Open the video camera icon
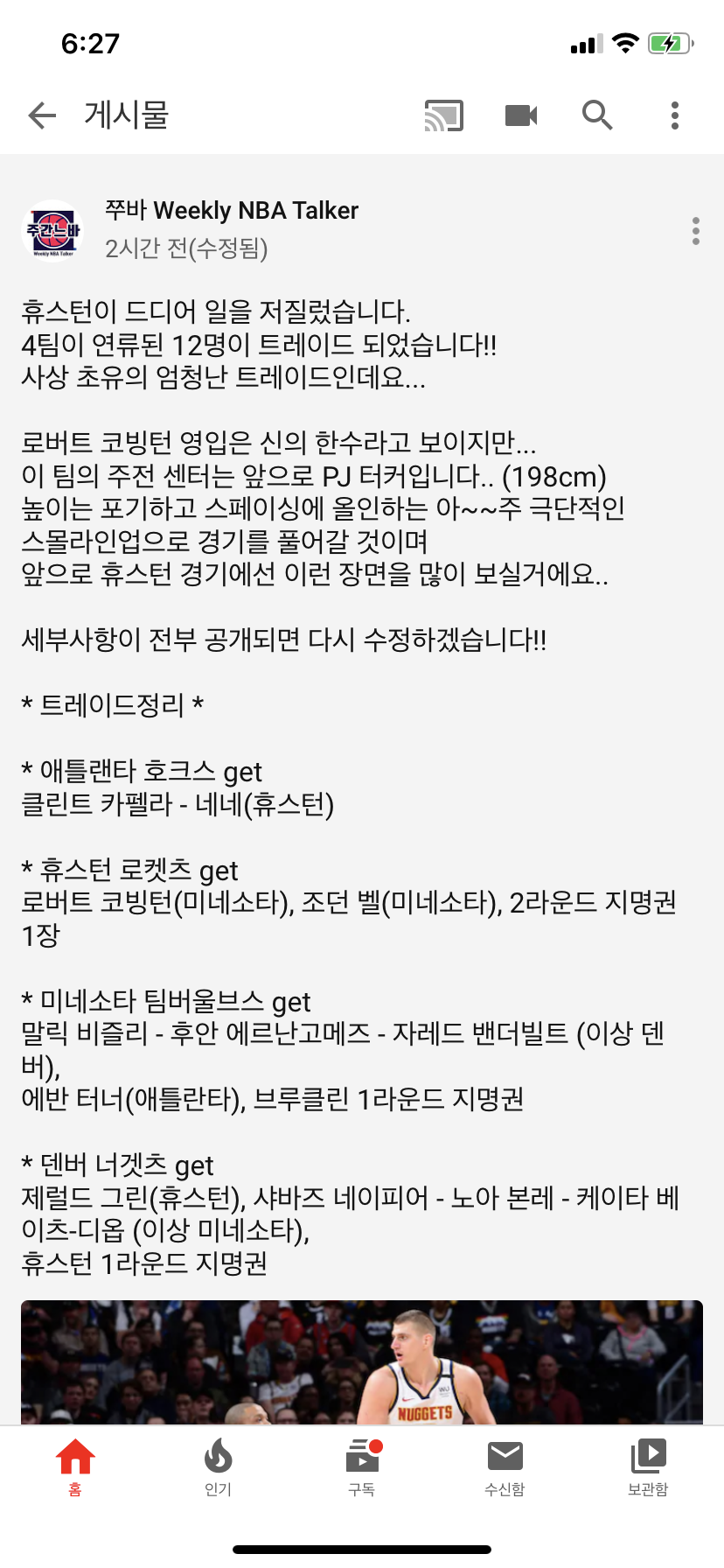 521,115
